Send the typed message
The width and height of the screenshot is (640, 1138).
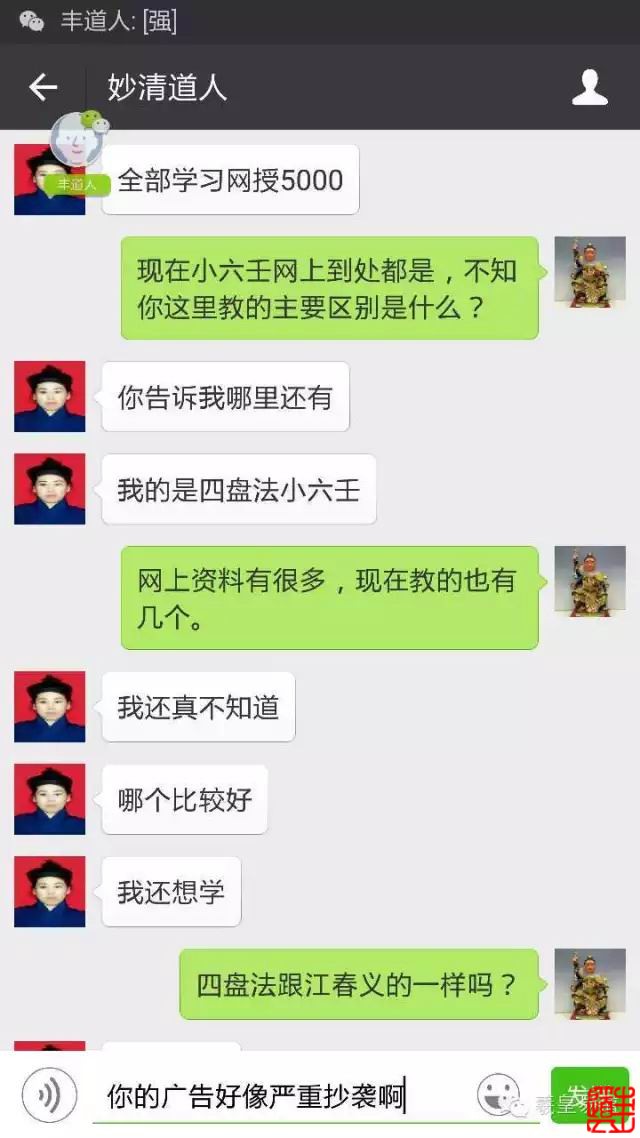(x=589, y=1094)
